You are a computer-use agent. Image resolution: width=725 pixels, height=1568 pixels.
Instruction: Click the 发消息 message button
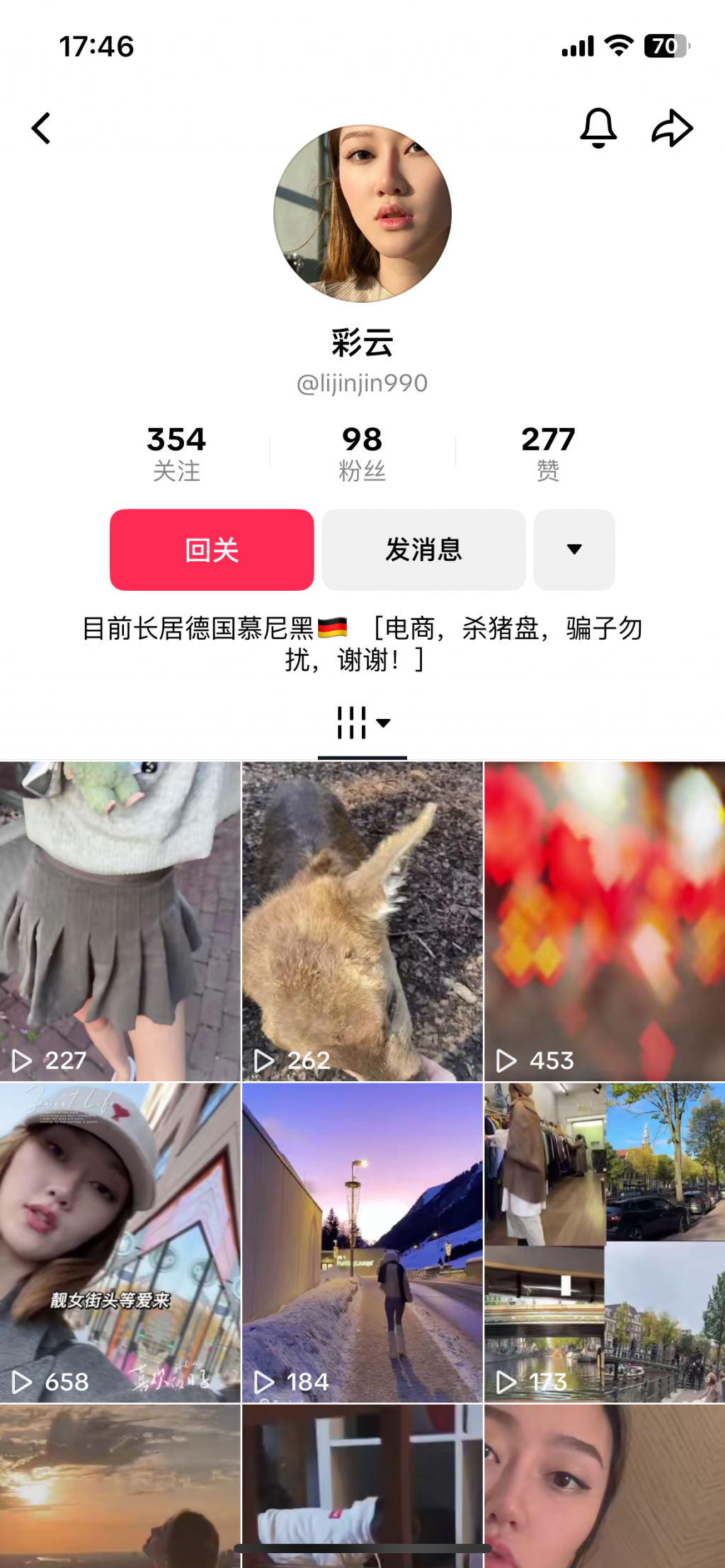[x=423, y=549]
